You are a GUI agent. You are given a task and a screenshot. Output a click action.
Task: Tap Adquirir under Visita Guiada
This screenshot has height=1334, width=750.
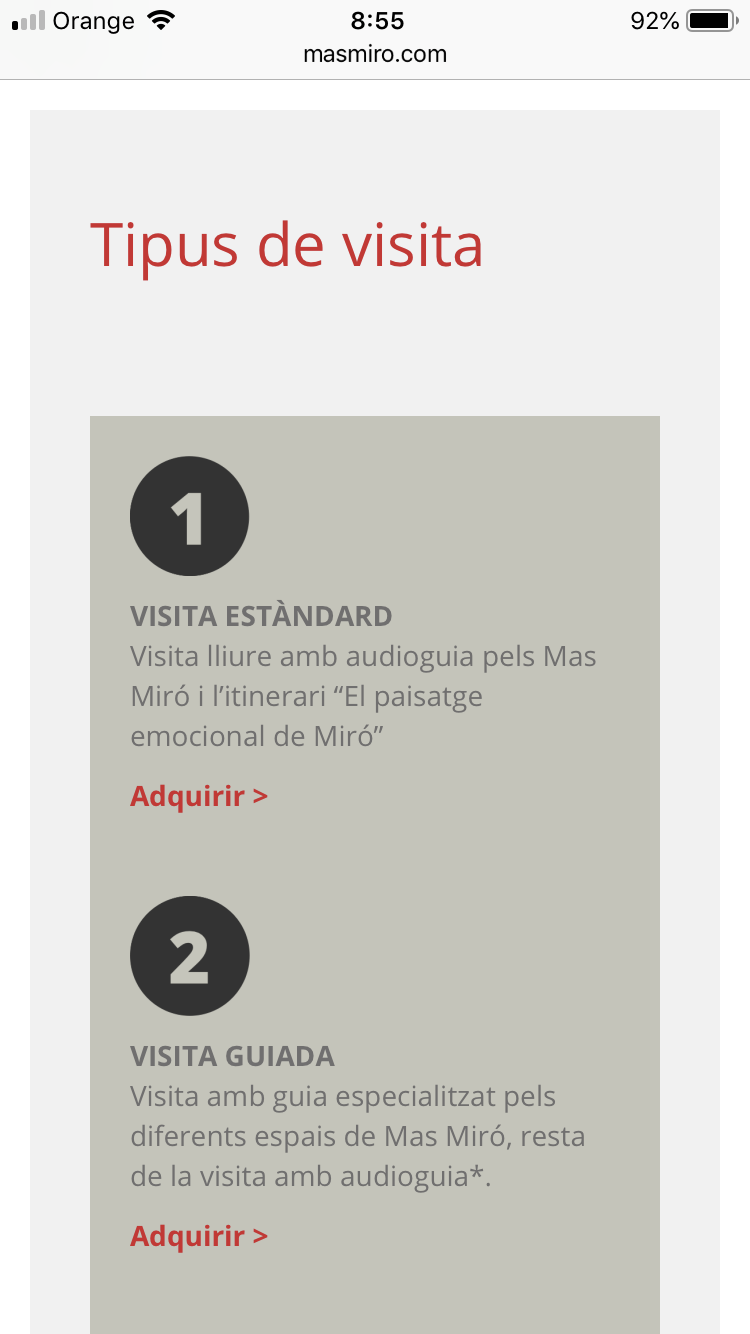[199, 1236]
